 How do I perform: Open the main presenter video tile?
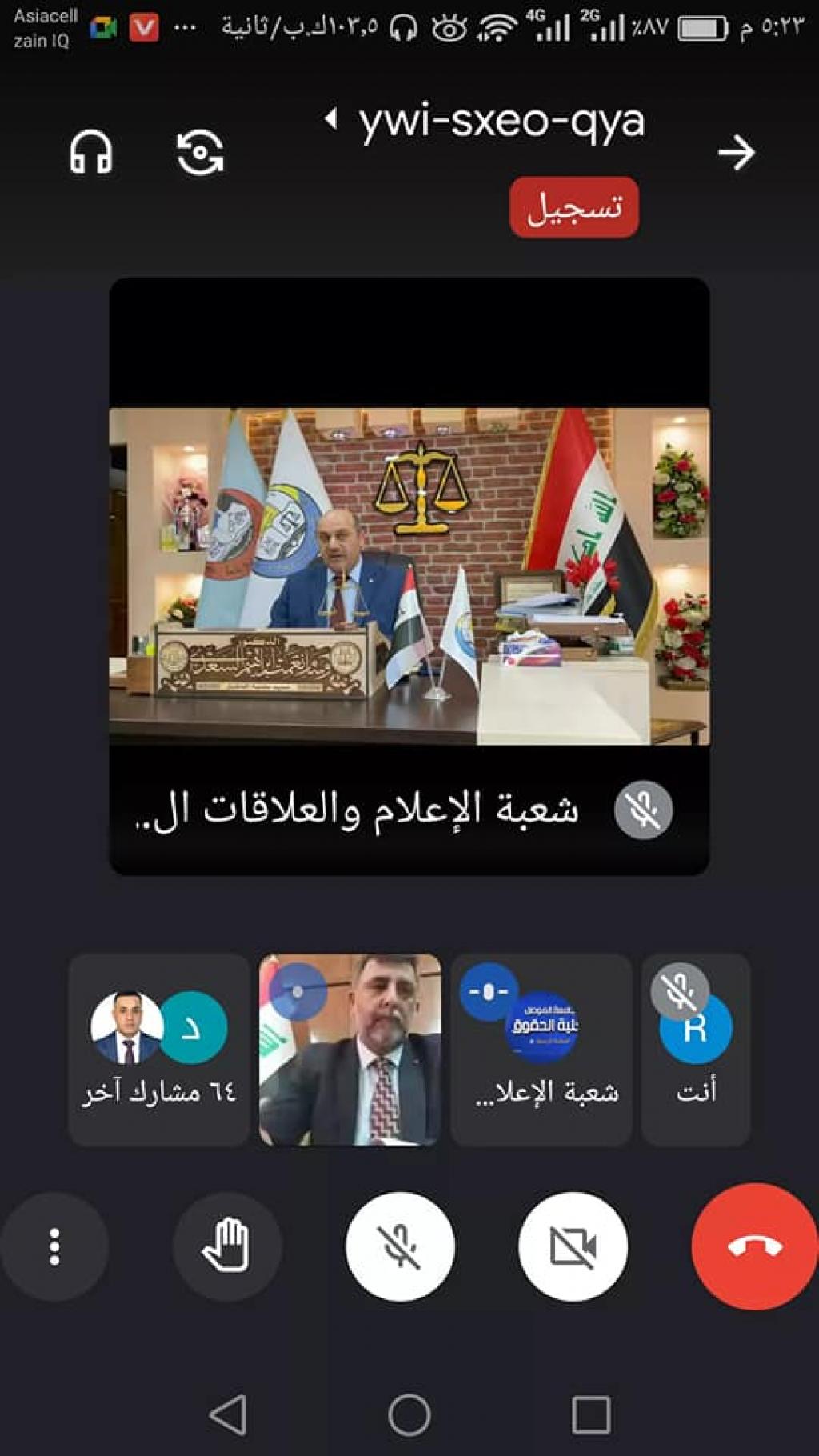tap(409, 576)
